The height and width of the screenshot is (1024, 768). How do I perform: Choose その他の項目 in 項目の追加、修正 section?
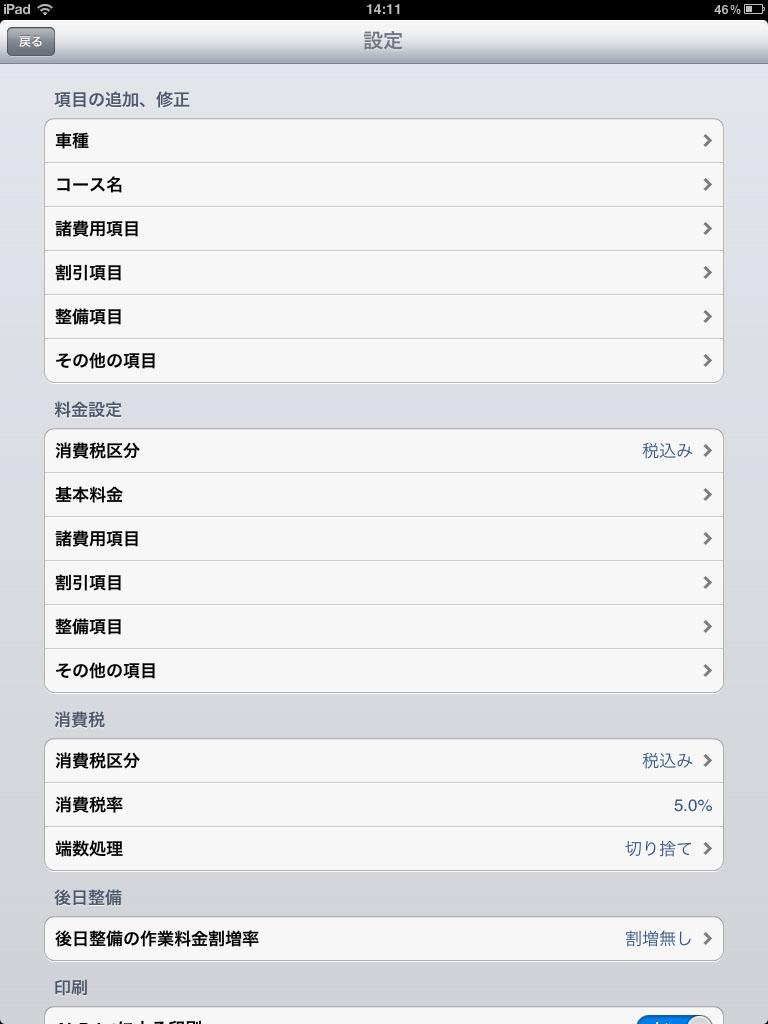click(x=383, y=361)
